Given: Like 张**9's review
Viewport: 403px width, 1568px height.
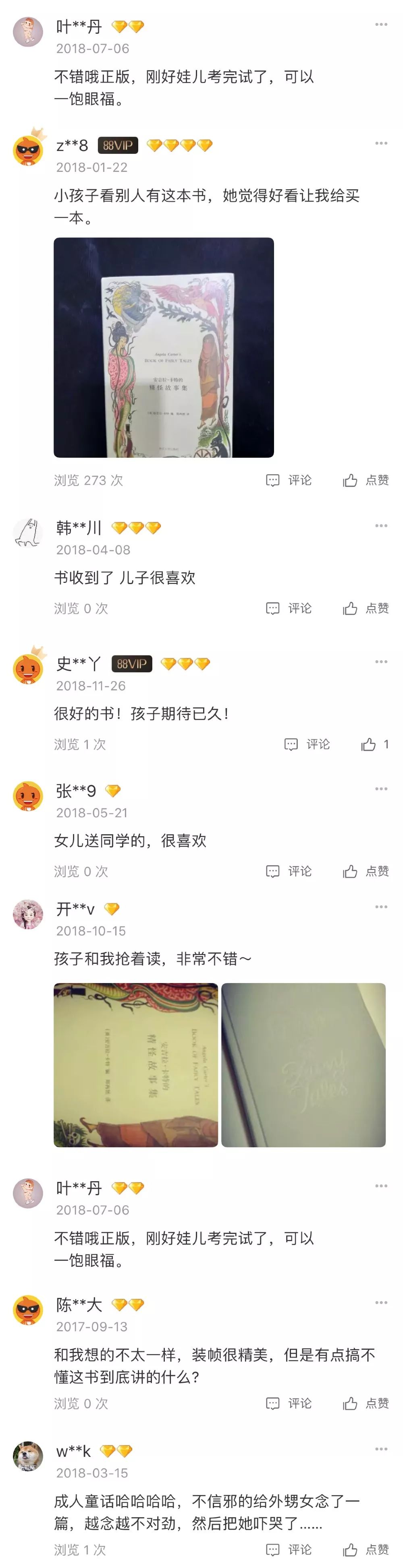Looking at the screenshot, I should [365, 871].
